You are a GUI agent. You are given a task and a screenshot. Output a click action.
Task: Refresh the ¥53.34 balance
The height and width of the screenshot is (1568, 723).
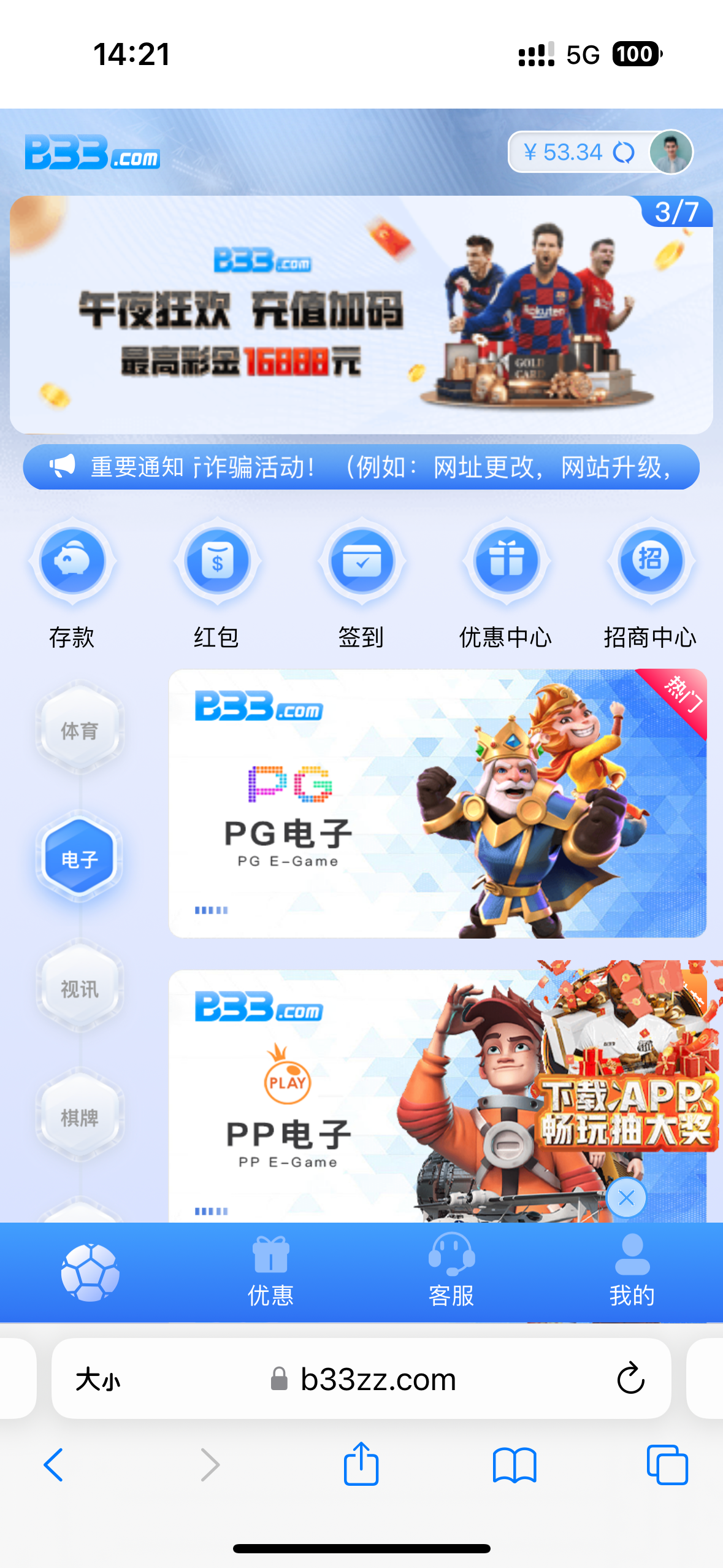[624, 152]
